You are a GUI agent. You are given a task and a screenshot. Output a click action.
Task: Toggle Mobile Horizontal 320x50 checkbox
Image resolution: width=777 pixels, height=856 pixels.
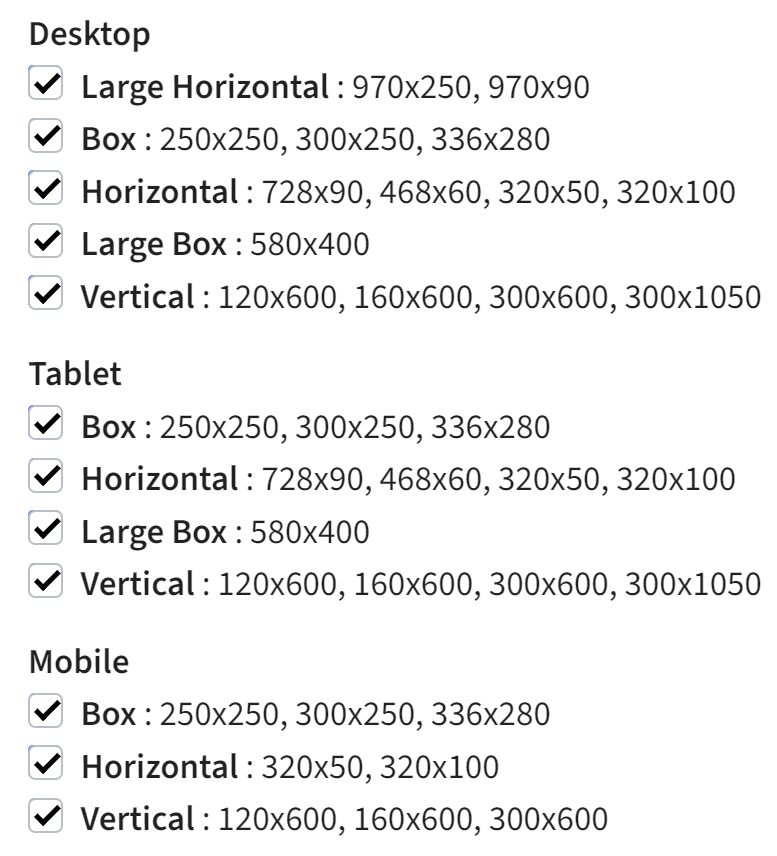[x=45, y=765]
